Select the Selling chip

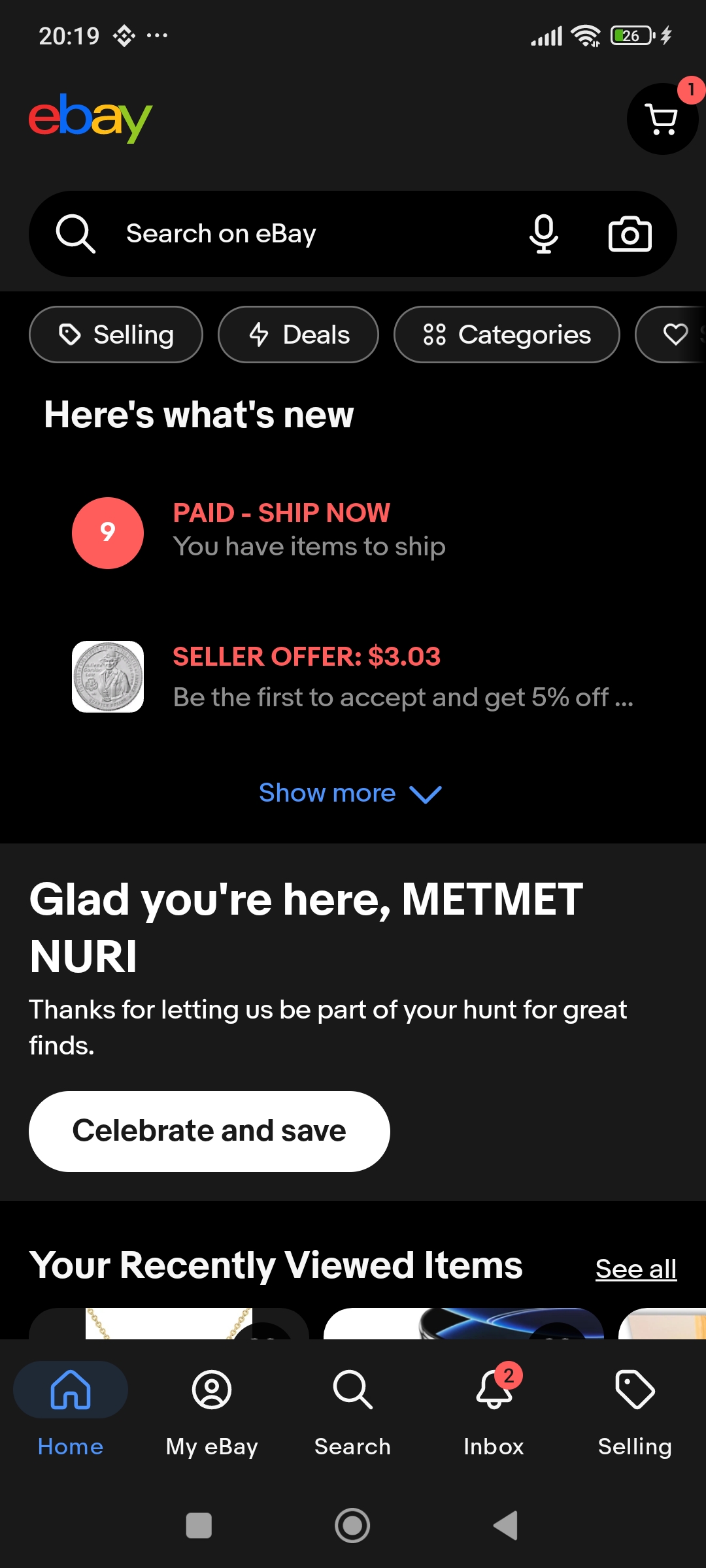point(116,335)
